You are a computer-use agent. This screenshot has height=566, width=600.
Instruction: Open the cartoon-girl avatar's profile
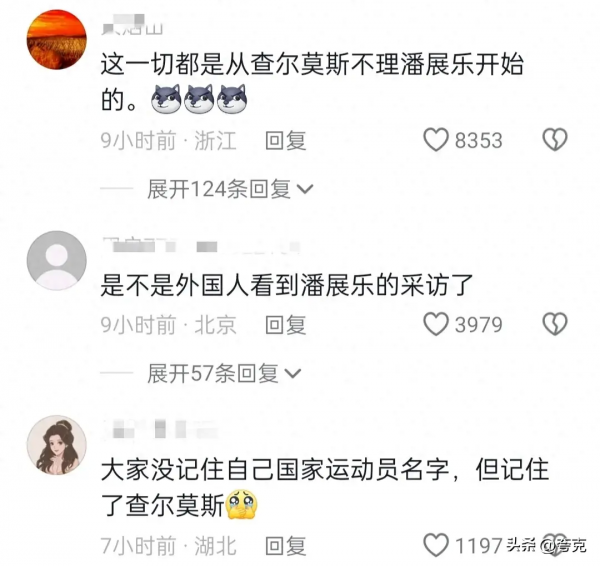(x=55, y=445)
